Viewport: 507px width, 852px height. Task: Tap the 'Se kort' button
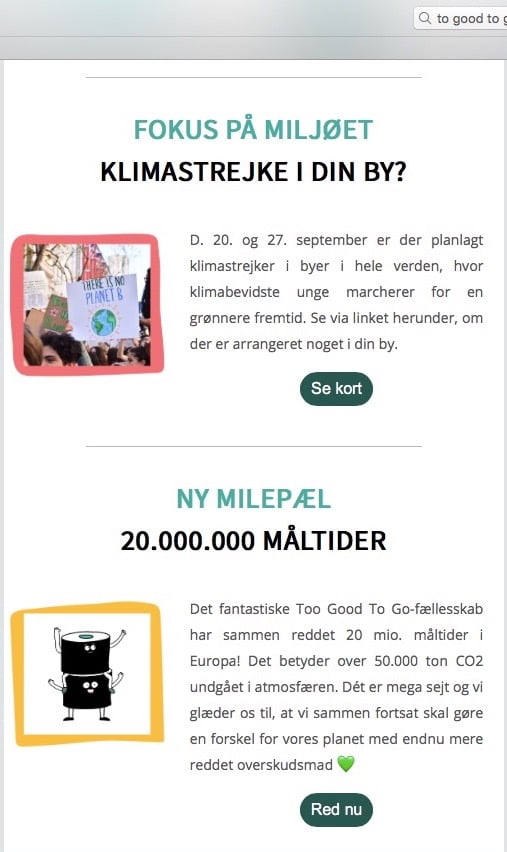pyautogui.click(x=336, y=389)
